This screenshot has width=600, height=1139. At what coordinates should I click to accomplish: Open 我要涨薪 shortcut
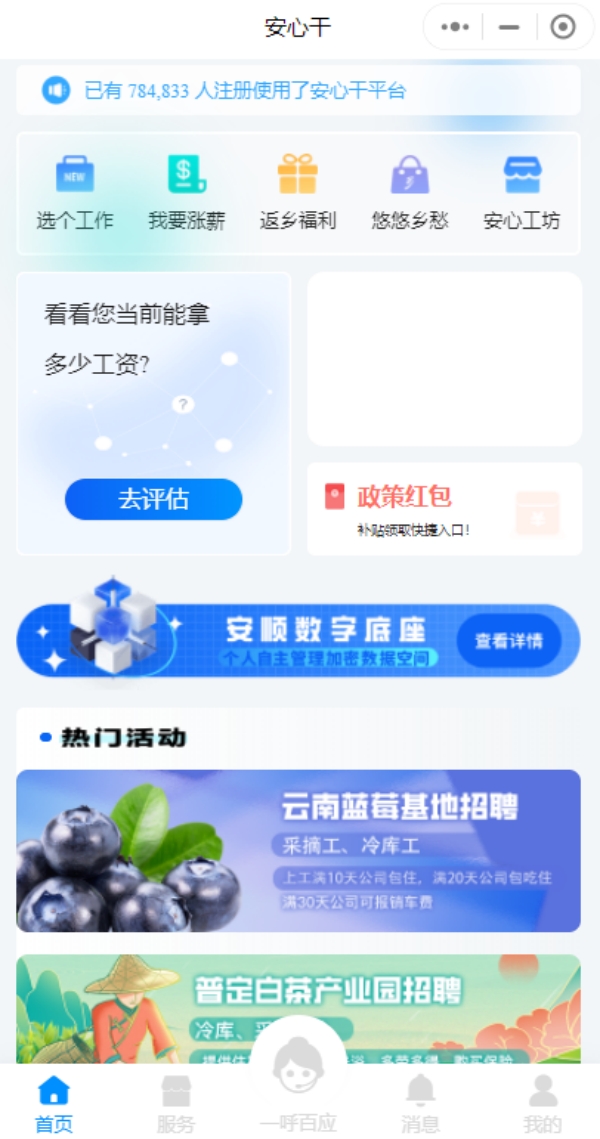click(187, 193)
